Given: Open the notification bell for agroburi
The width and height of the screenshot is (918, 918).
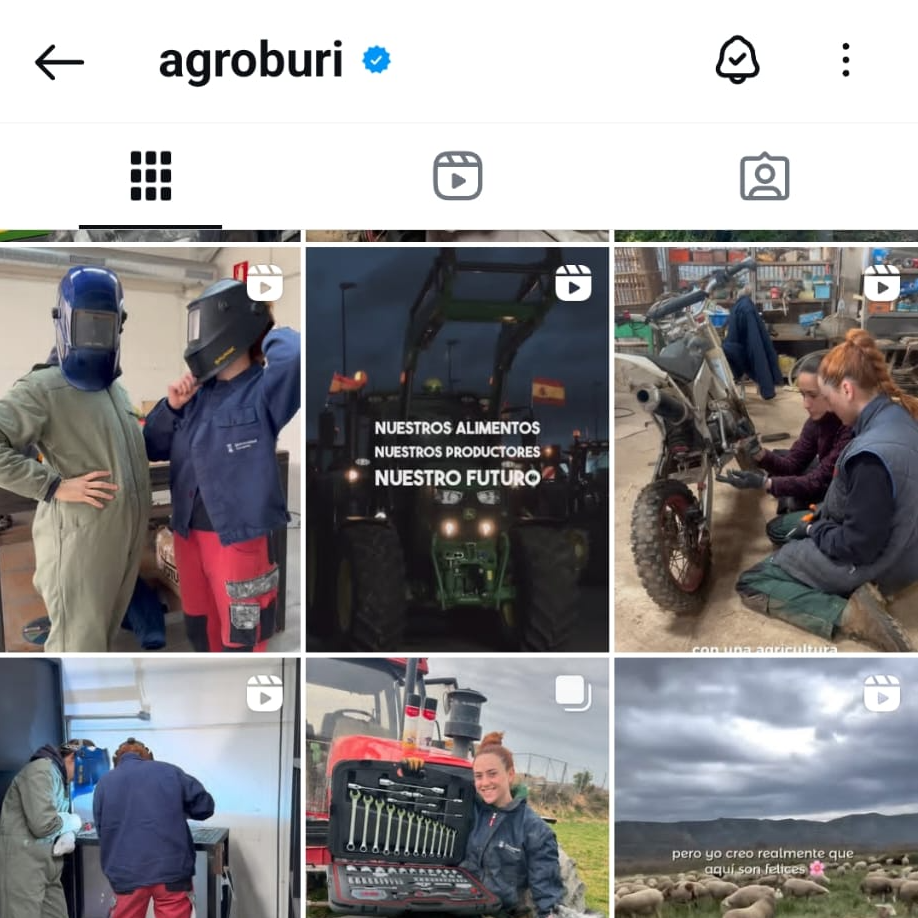Looking at the screenshot, I should point(737,61).
